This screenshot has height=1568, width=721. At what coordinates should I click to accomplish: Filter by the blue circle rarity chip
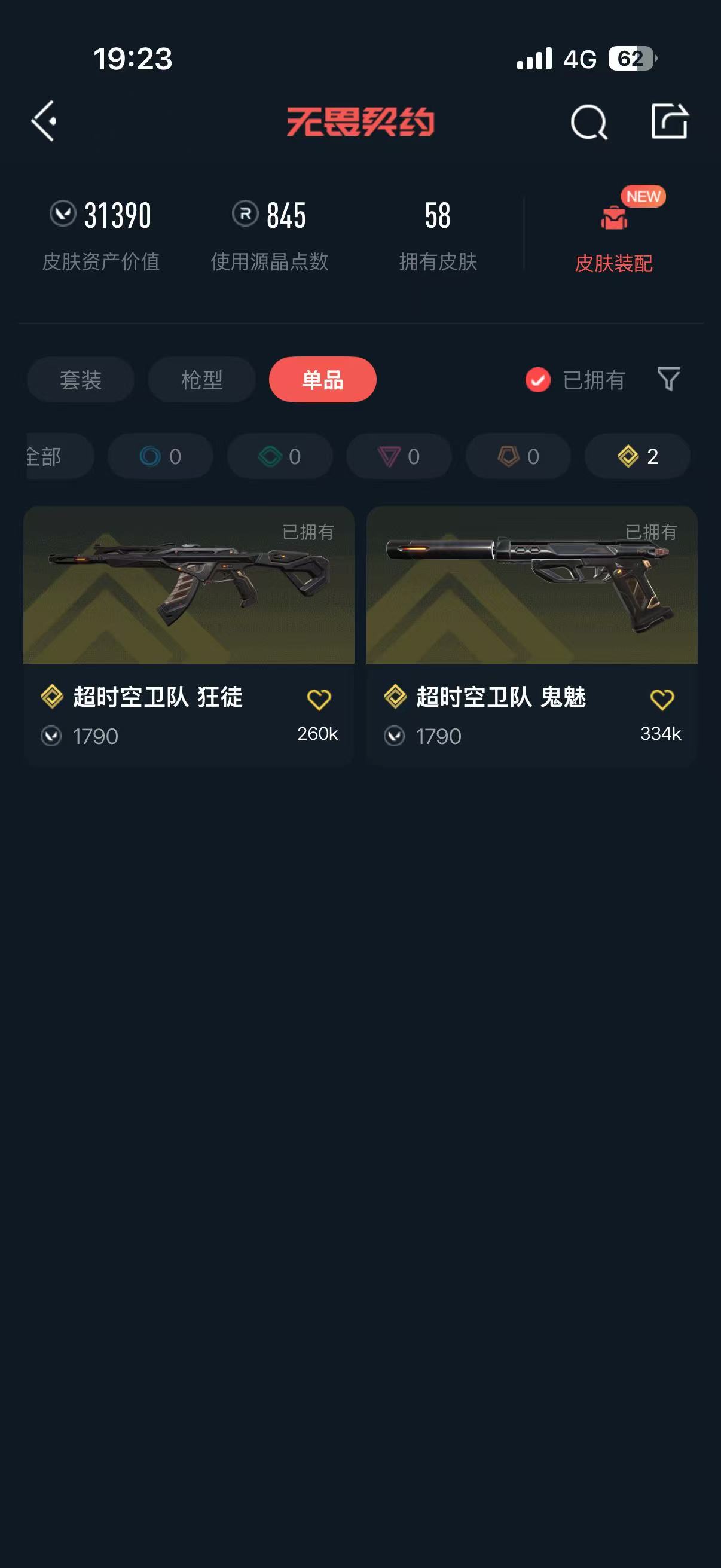tap(160, 456)
